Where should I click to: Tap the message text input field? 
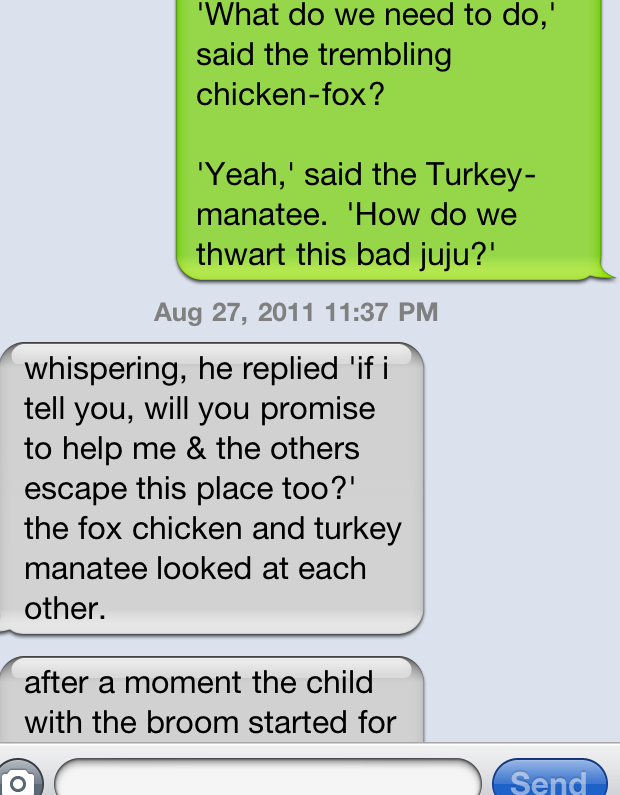268,779
